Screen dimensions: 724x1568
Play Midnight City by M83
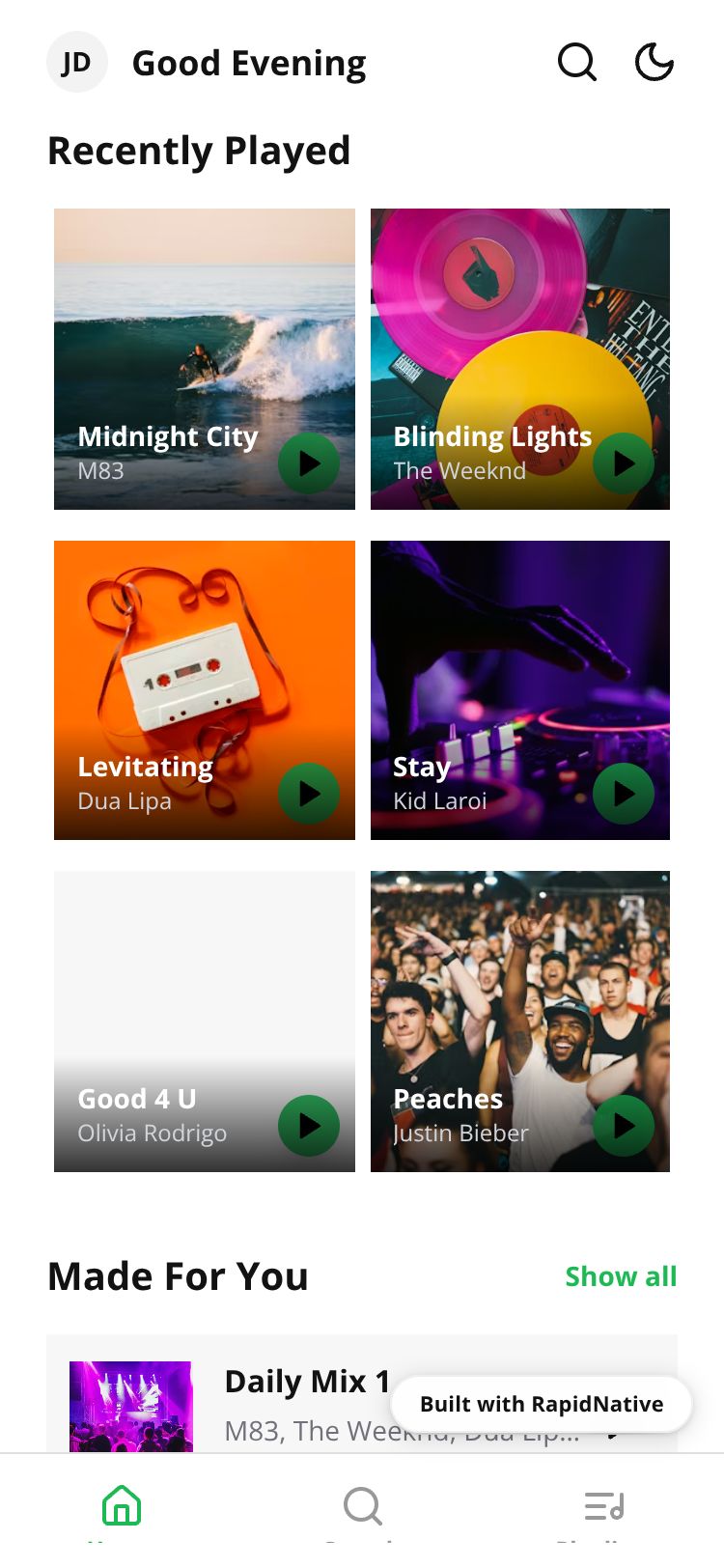(x=309, y=463)
